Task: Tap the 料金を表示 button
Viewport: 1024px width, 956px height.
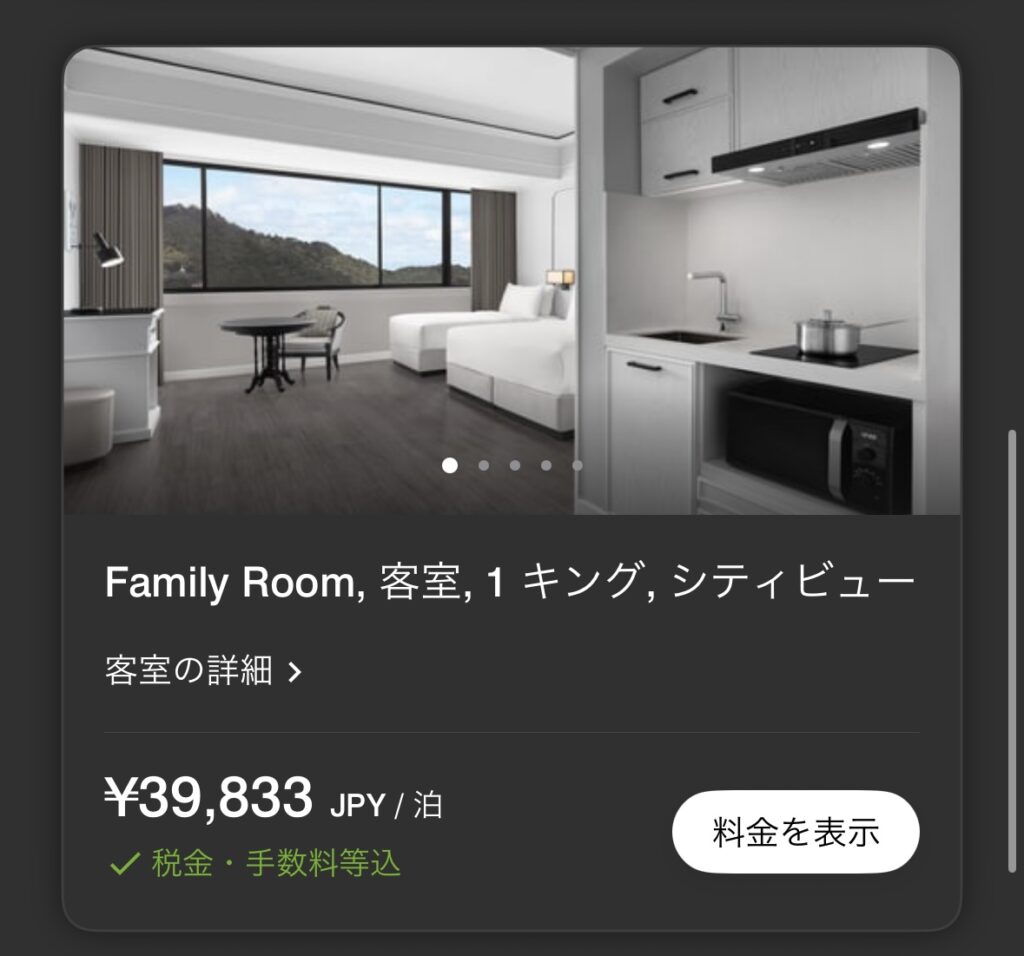Action: pyautogui.click(x=795, y=832)
